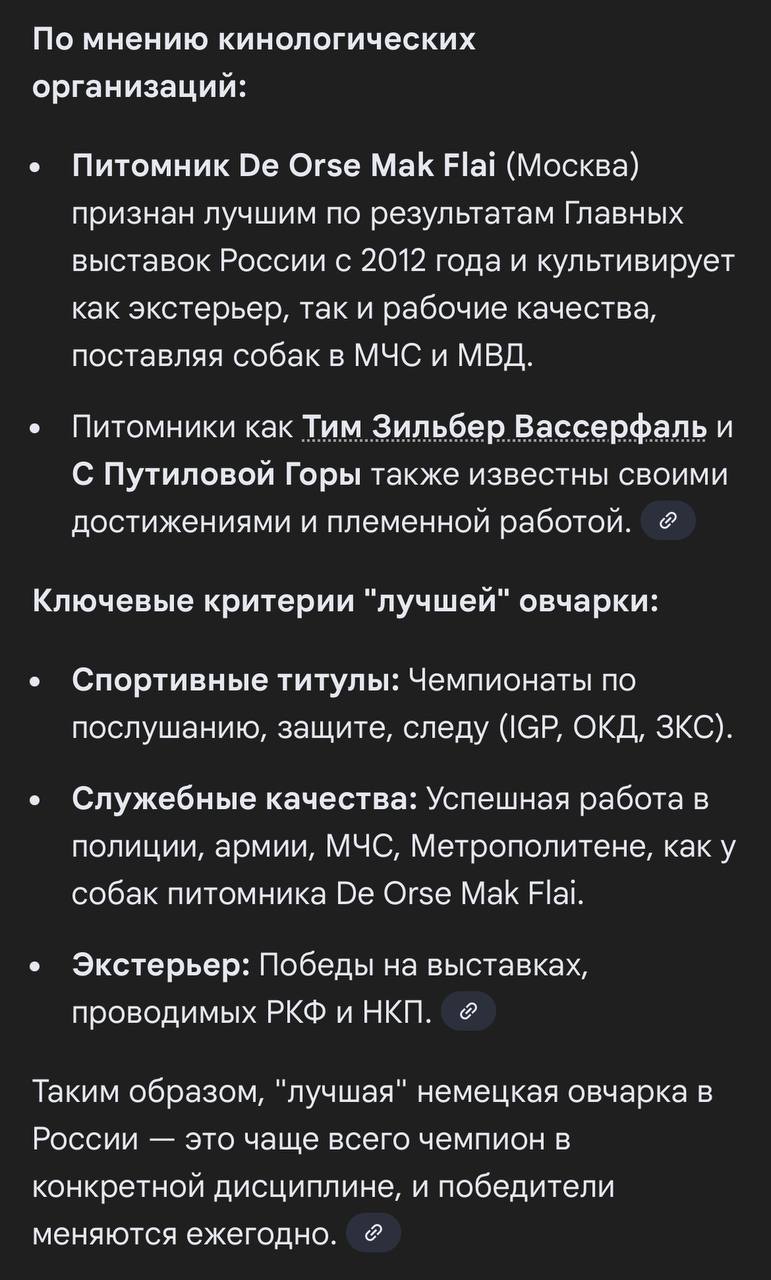Open source link after племенной работой
This screenshot has width=771, height=1280.
[x=667, y=520]
